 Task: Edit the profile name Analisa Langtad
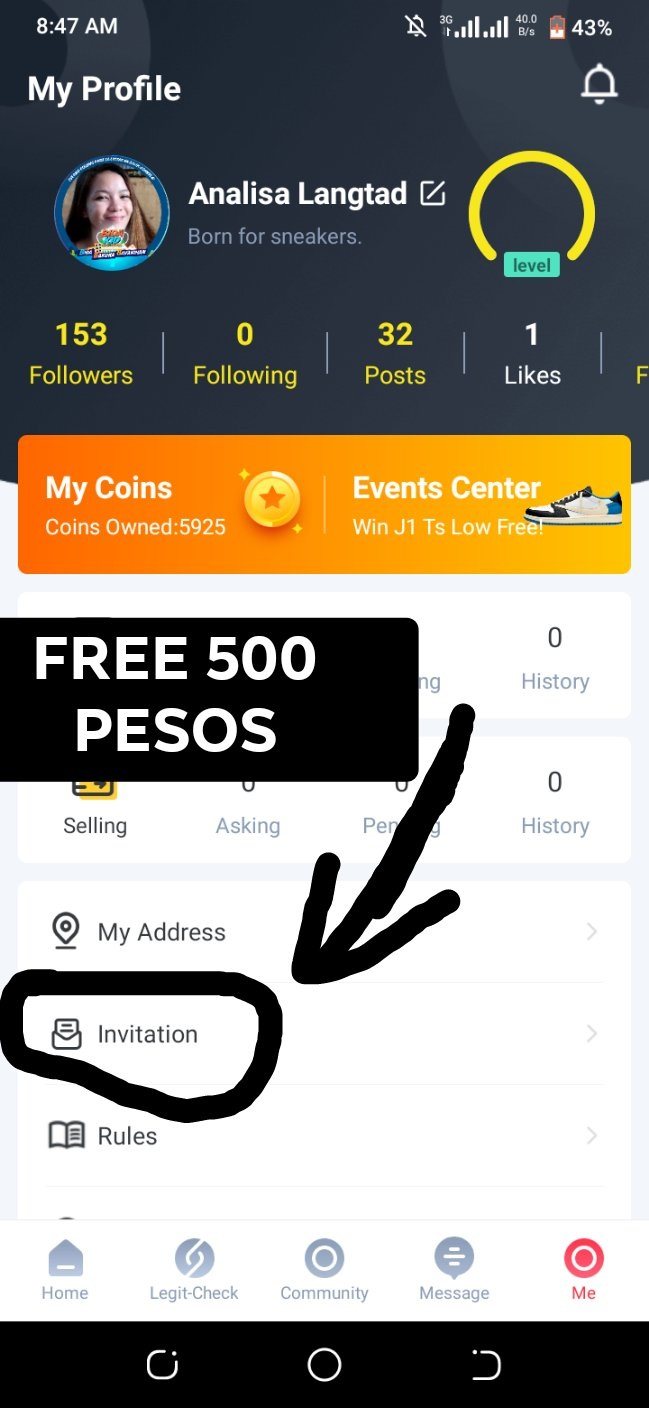pos(433,193)
